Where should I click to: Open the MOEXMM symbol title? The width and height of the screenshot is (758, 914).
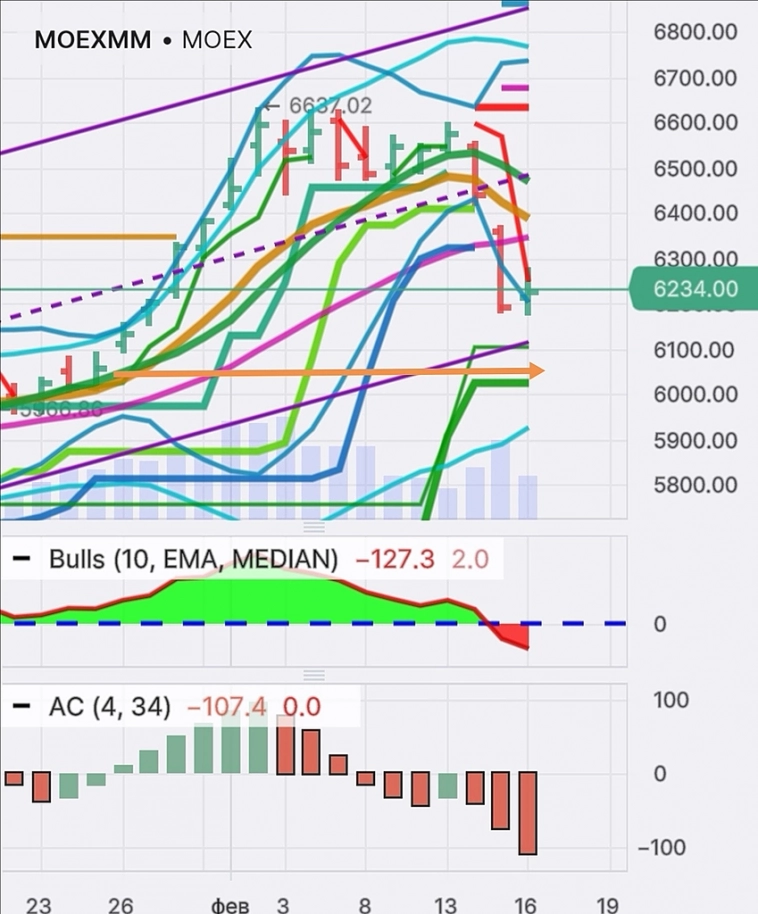(x=93, y=40)
